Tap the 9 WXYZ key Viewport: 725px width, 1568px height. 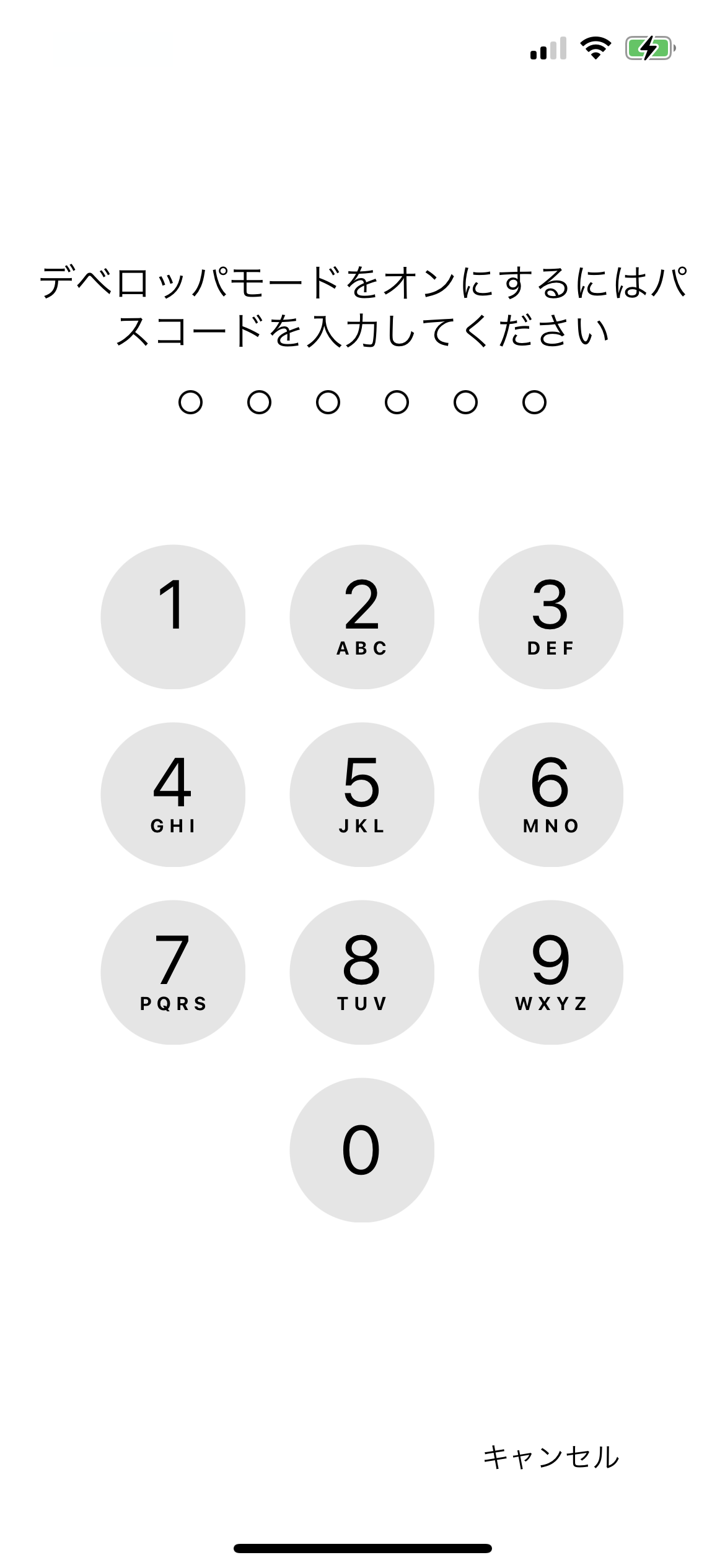[551, 972]
